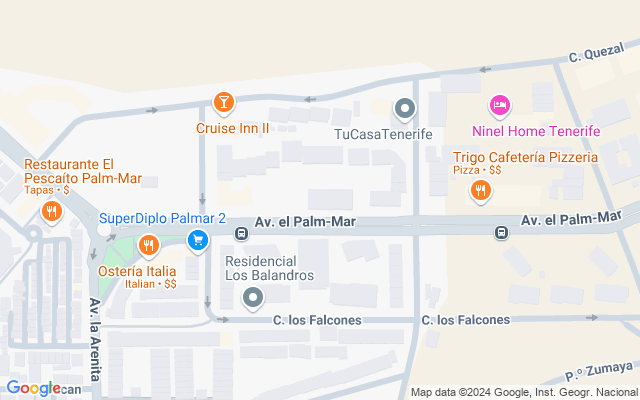Image resolution: width=640 pixels, height=400 pixels.
Task: Tap the Trigo Cafetería Pizzeria restaurant pin
Action: (480, 191)
